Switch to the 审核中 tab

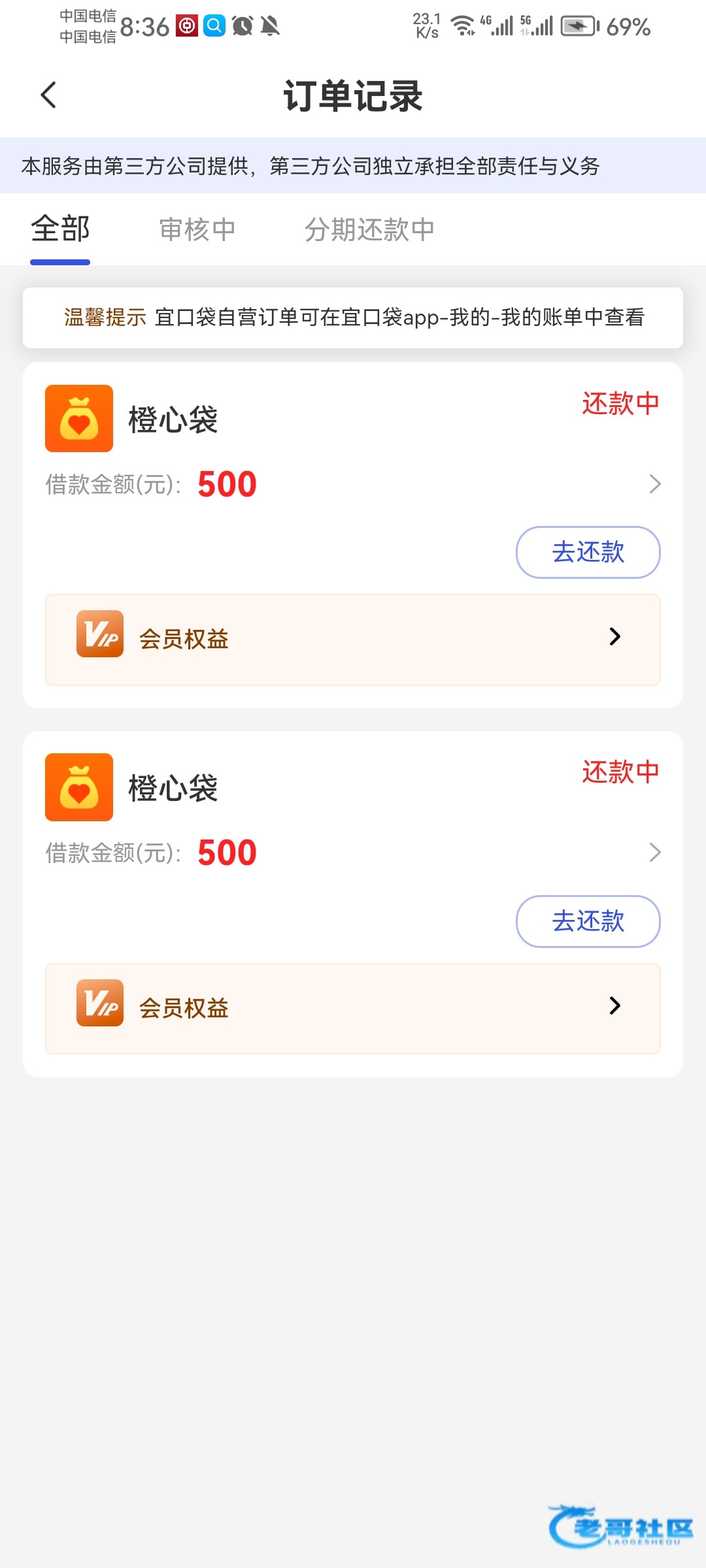pyautogui.click(x=197, y=230)
